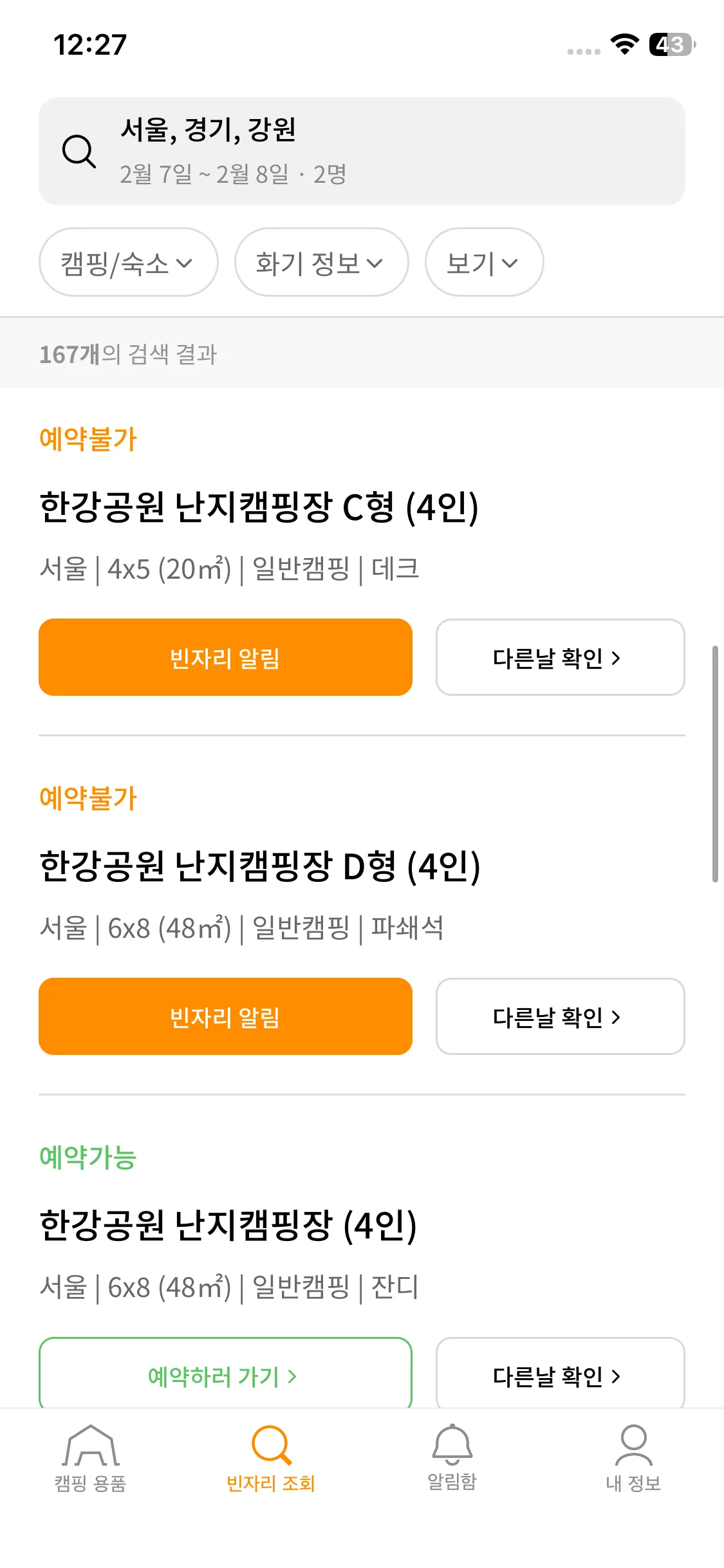Image resolution: width=724 pixels, height=1568 pixels.
Task: Check 다른날 확인 for 난지캠핑장 D형
Action: pyautogui.click(x=560, y=1016)
